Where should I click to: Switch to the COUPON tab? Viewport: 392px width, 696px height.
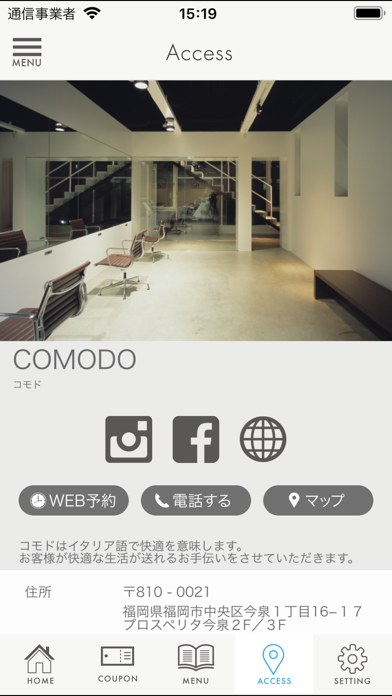[118, 664]
